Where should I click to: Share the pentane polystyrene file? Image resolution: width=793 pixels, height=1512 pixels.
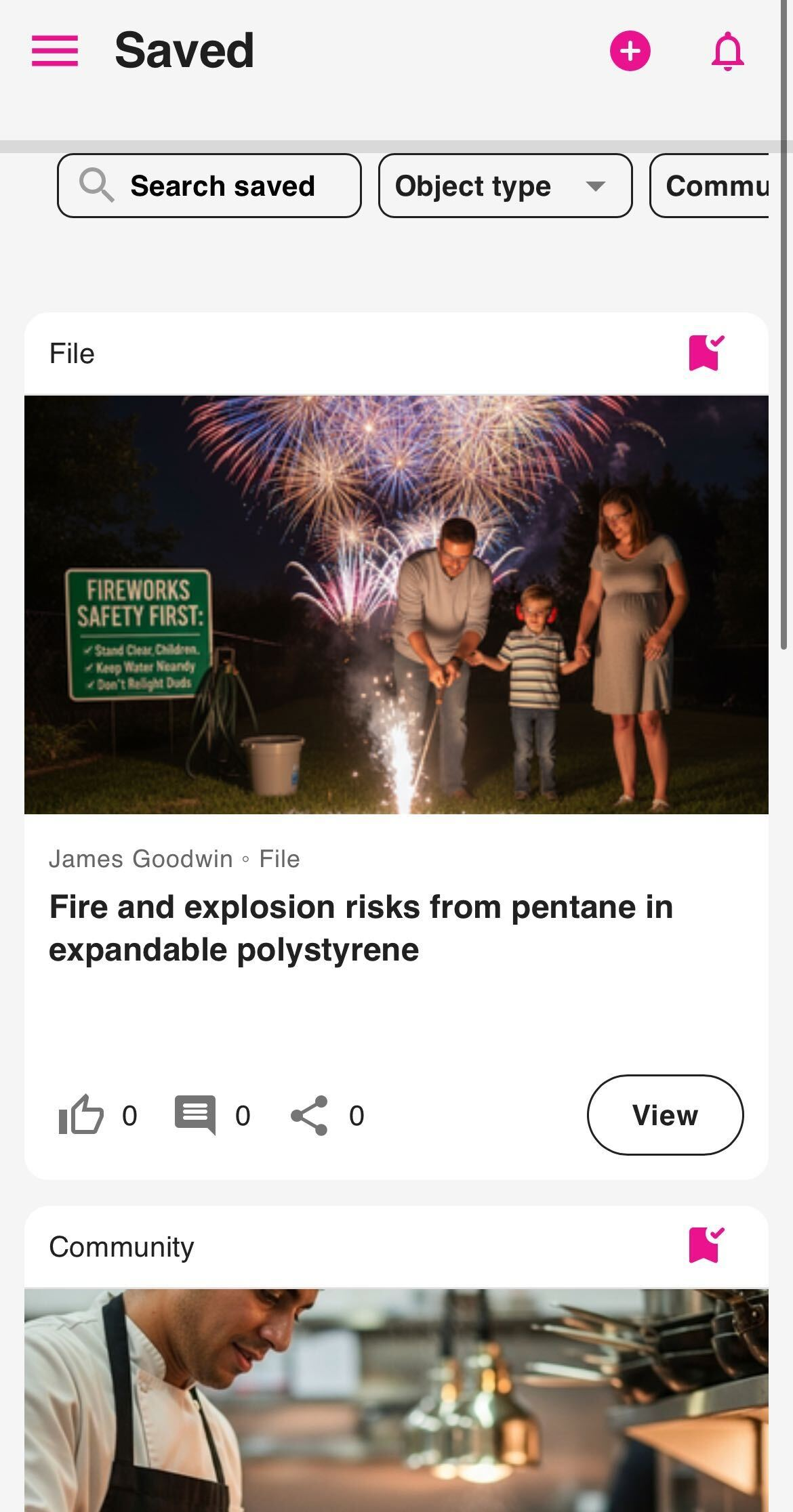point(309,1115)
